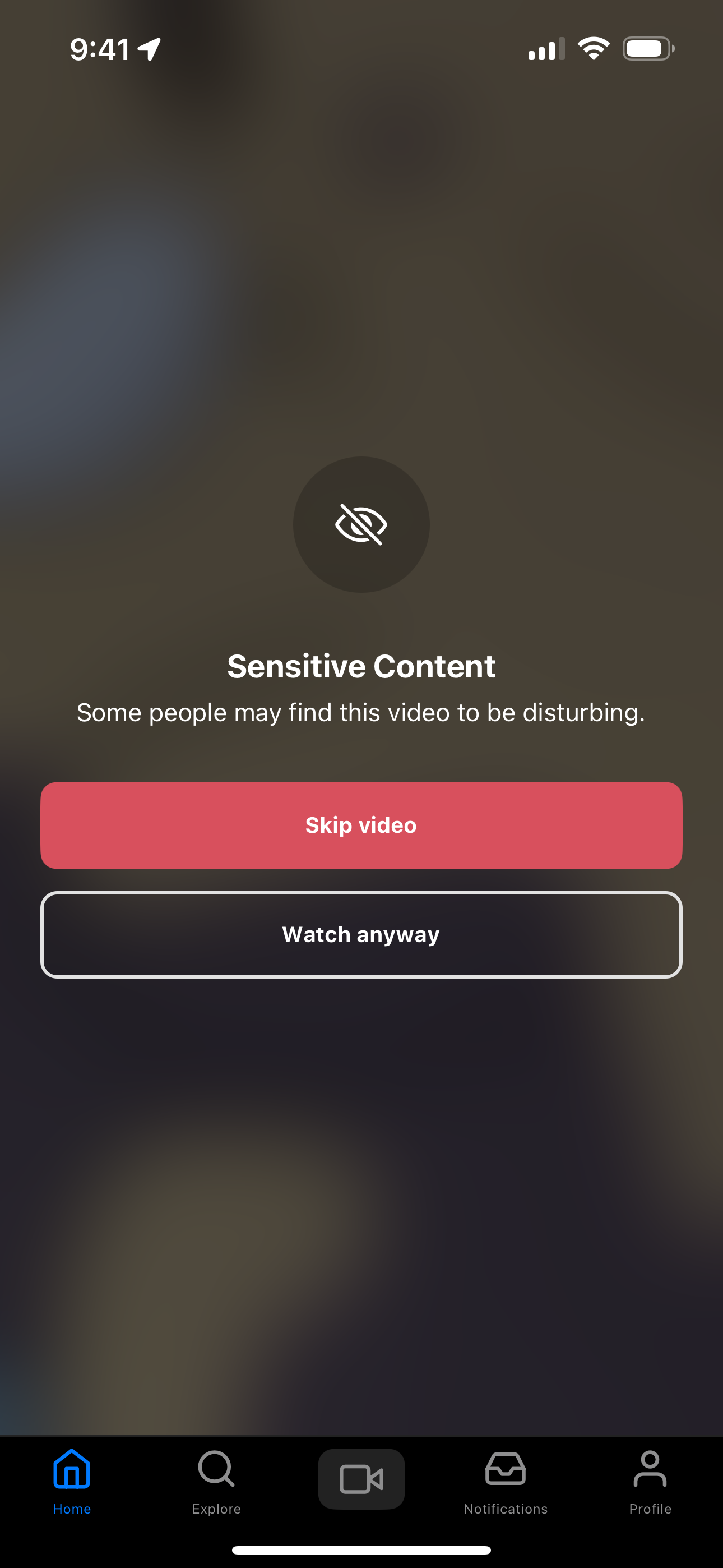Open the video camera button
723x1568 pixels.
(x=361, y=1479)
